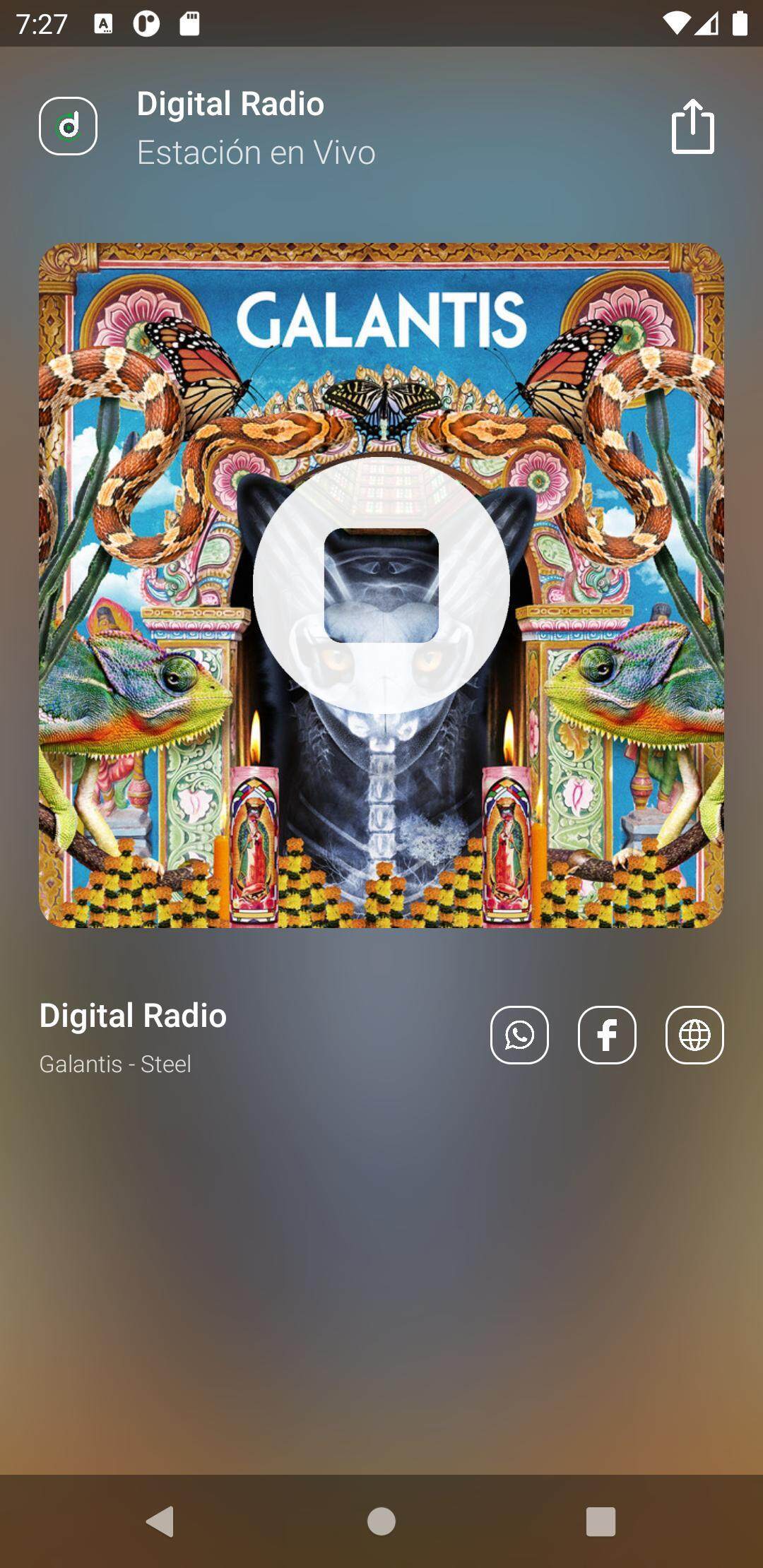Open the station's WhatsApp contact
Image resolution: width=763 pixels, height=1568 pixels.
click(x=519, y=1035)
